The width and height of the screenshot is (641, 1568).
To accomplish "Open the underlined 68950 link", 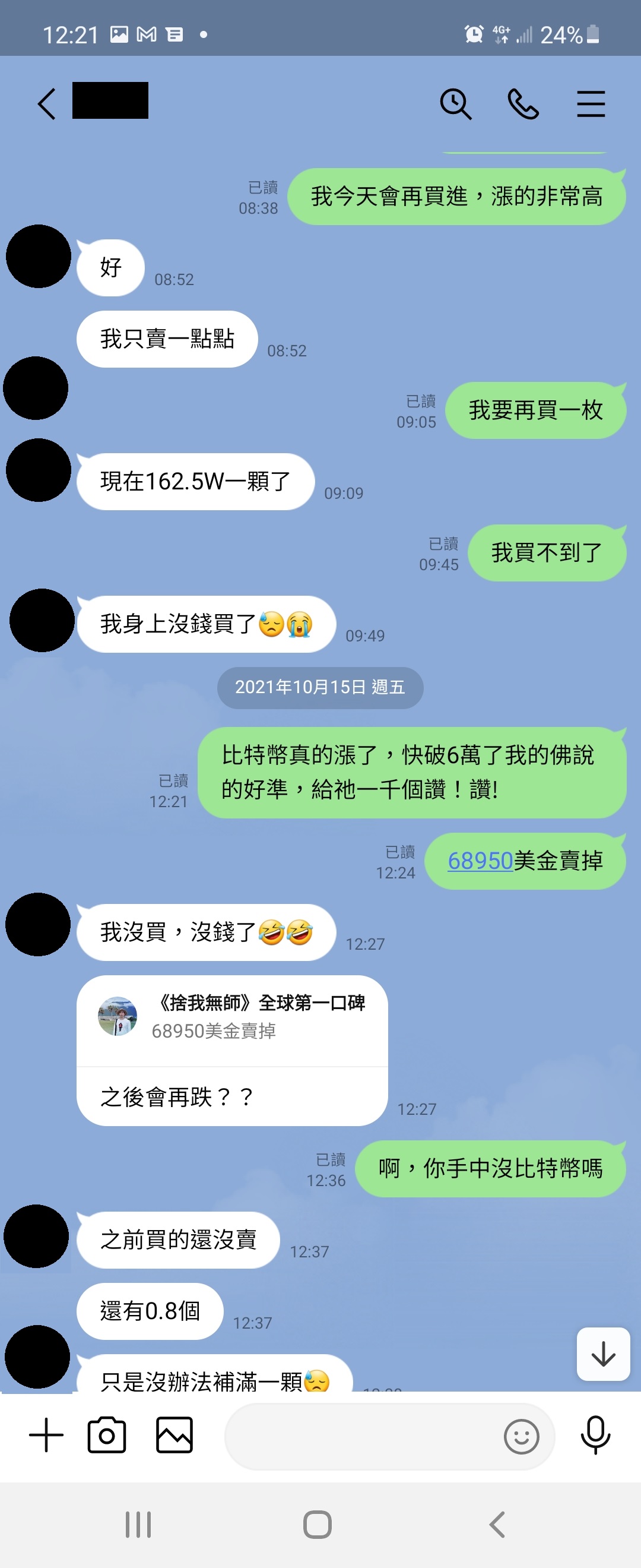I will tap(480, 861).
